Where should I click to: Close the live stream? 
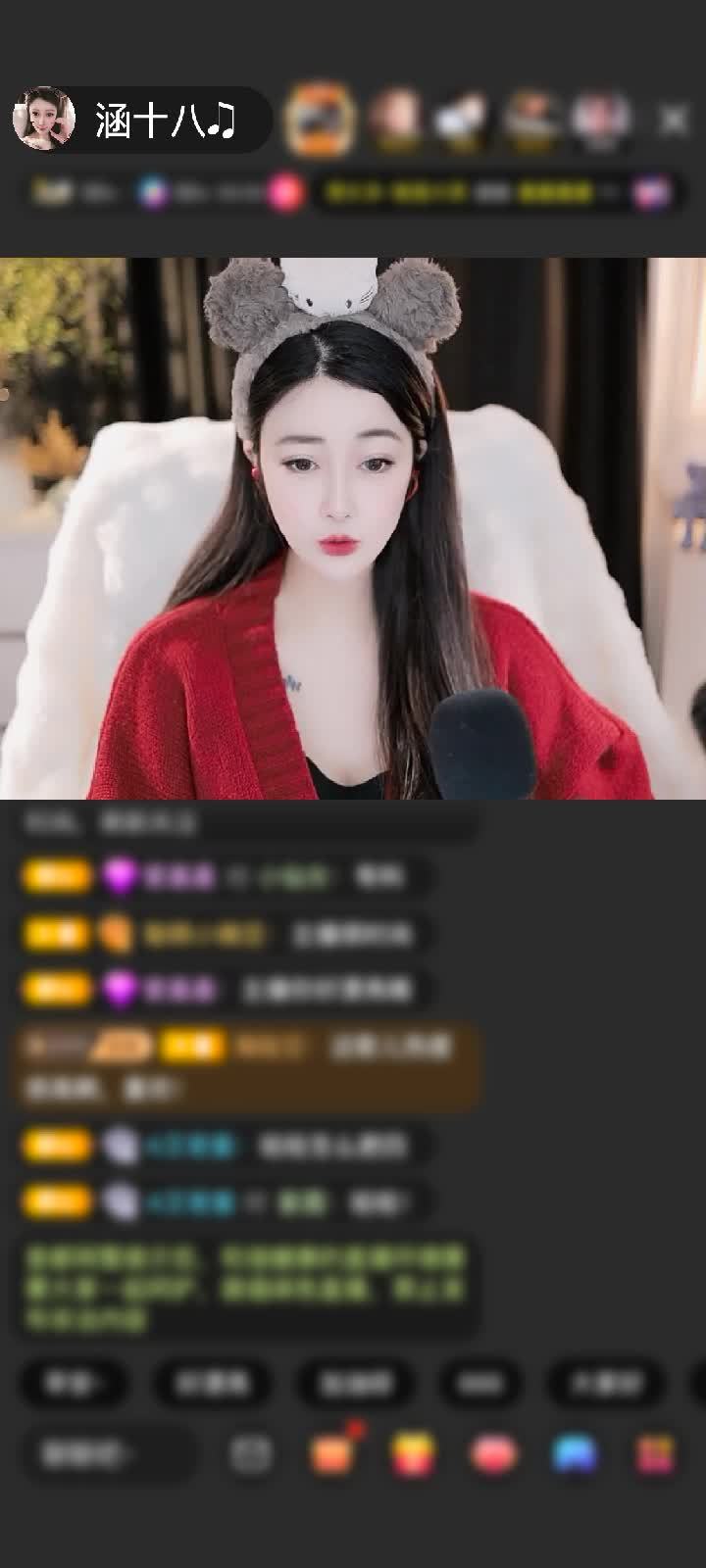[673, 120]
